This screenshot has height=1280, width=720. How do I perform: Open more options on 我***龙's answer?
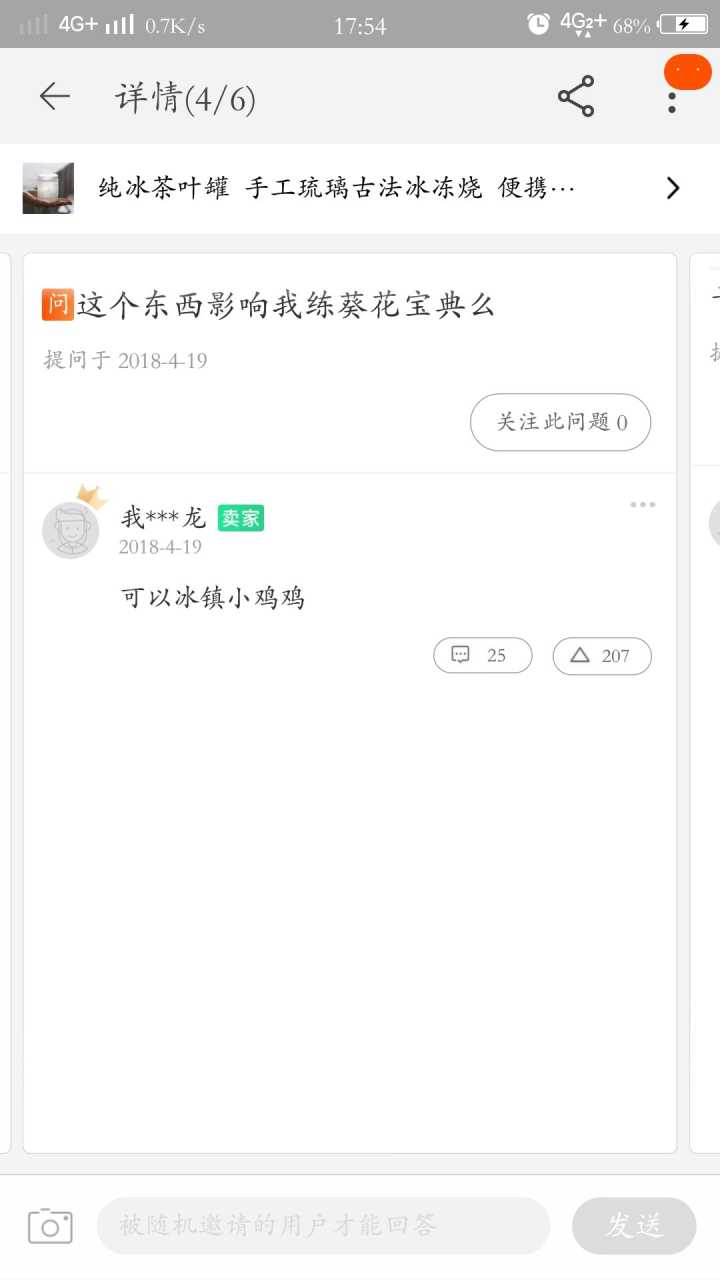click(642, 505)
